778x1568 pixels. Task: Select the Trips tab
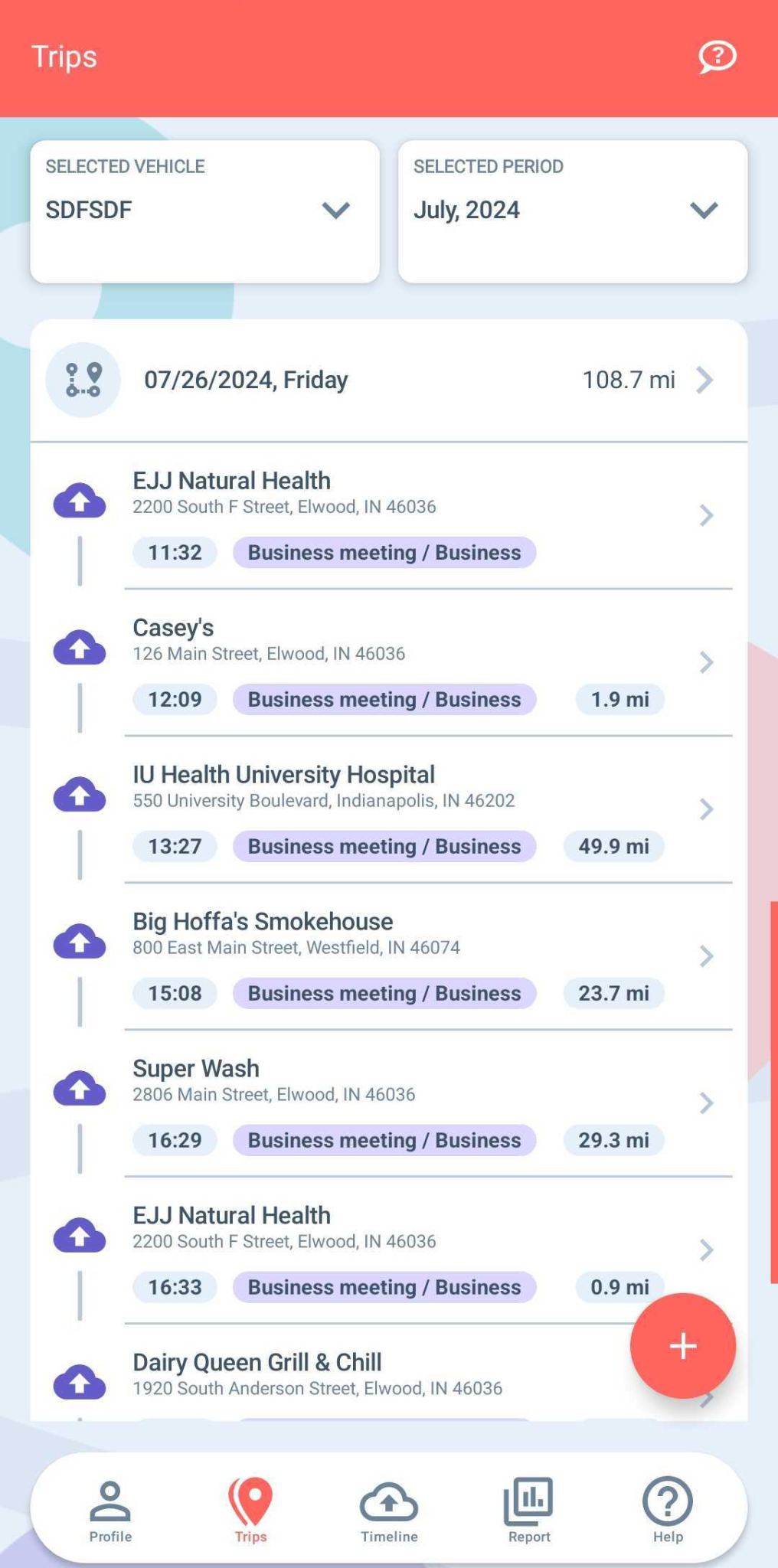[250, 1510]
